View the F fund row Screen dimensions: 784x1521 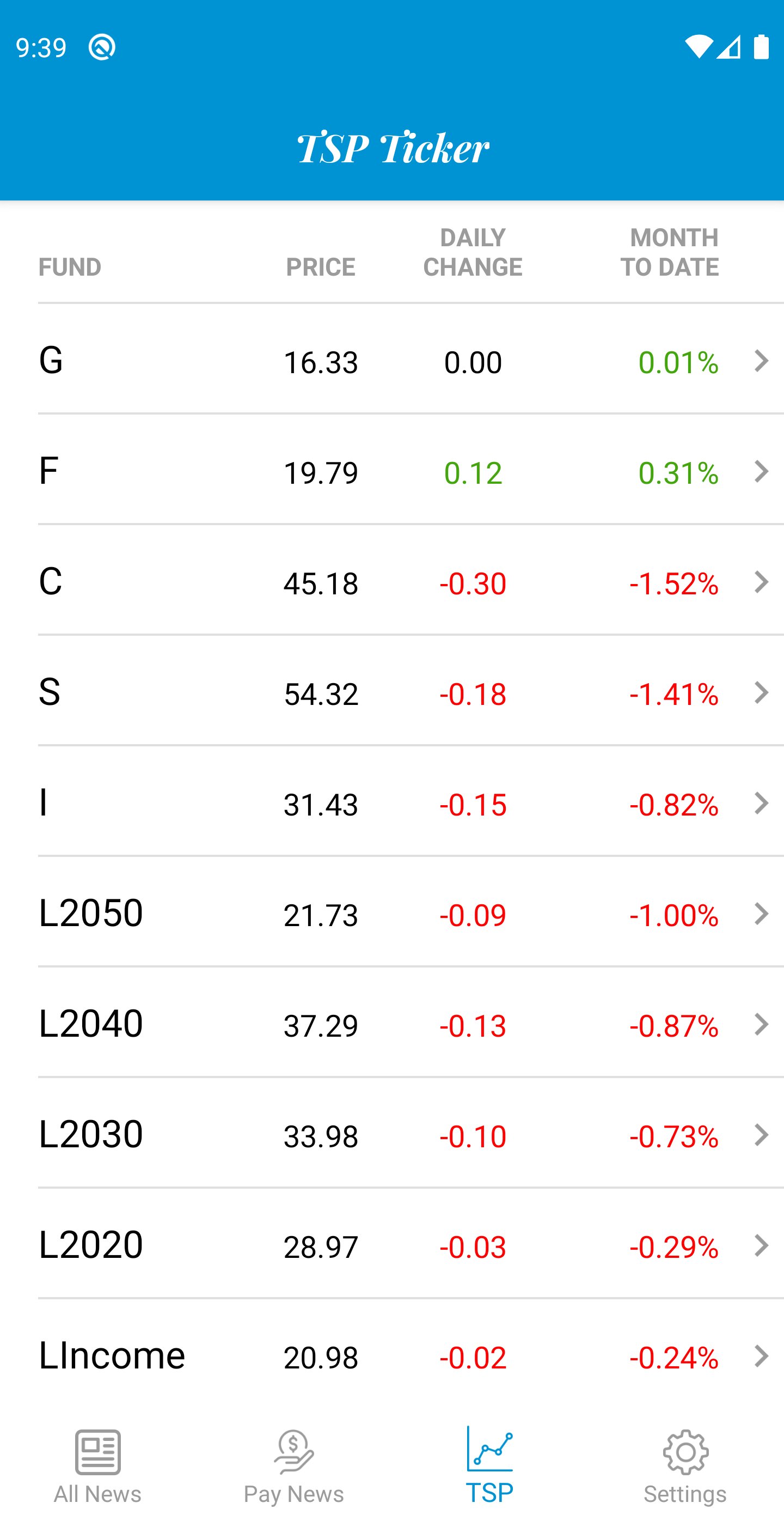coord(391,471)
